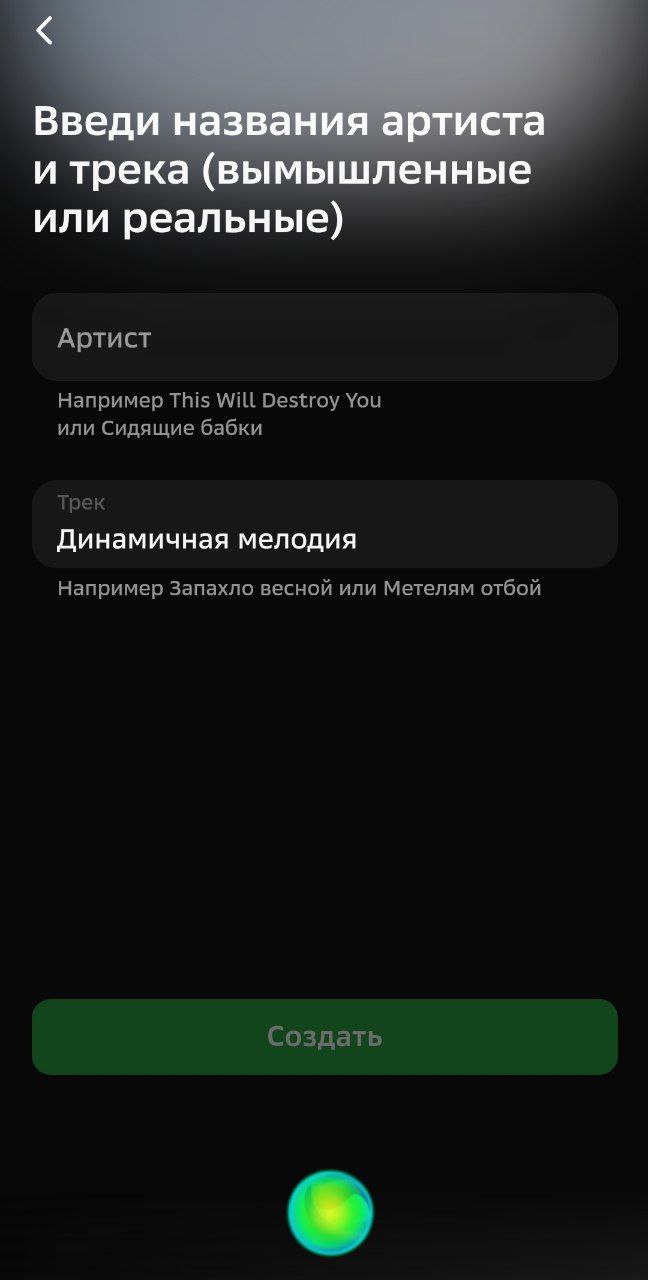The width and height of the screenshot is (648, 1280).
Task: Edit the Трек field with Динамичная мелодия
Action: pyautogui.click(x=324, y=524)
